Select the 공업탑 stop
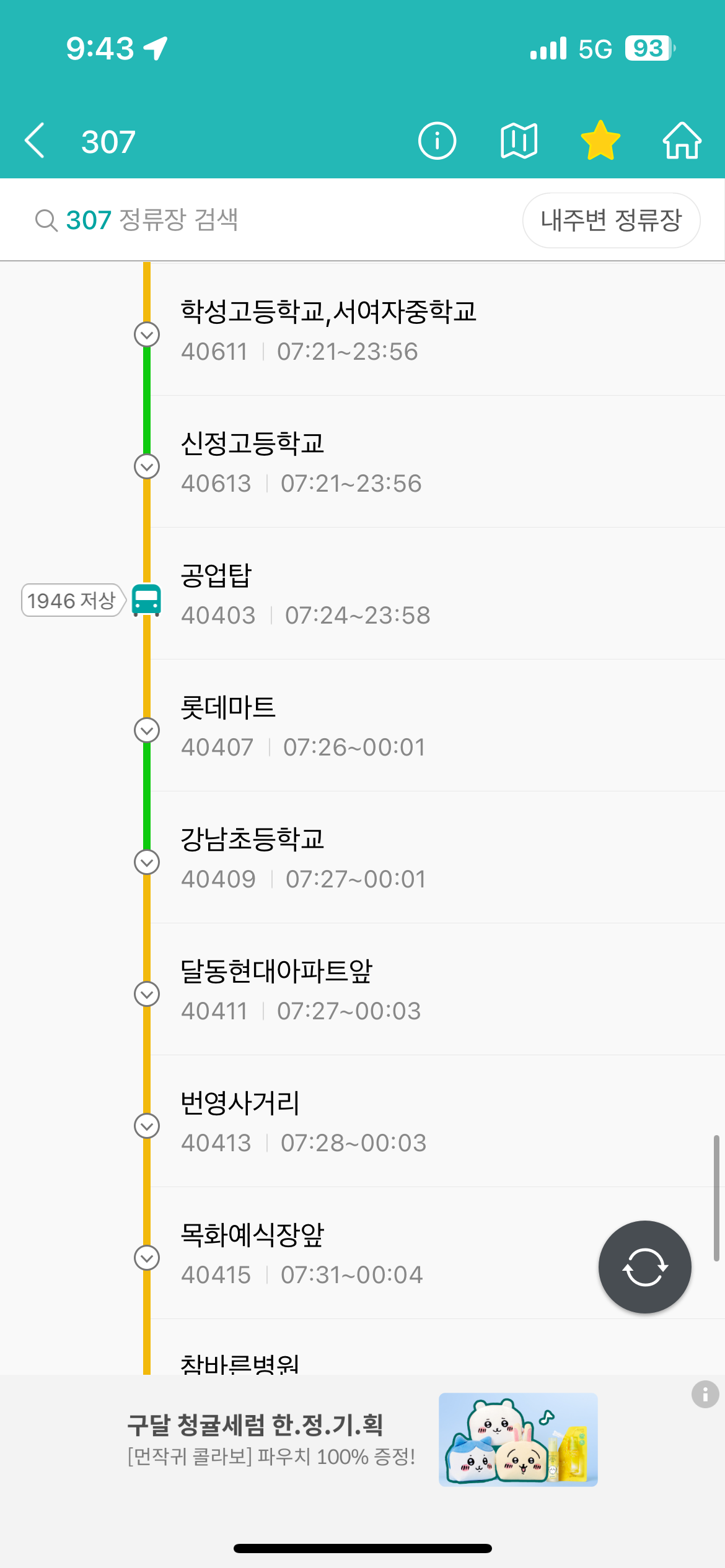Image resolution: width=725 pixels, height=1568 pixels. coord(305,595)
